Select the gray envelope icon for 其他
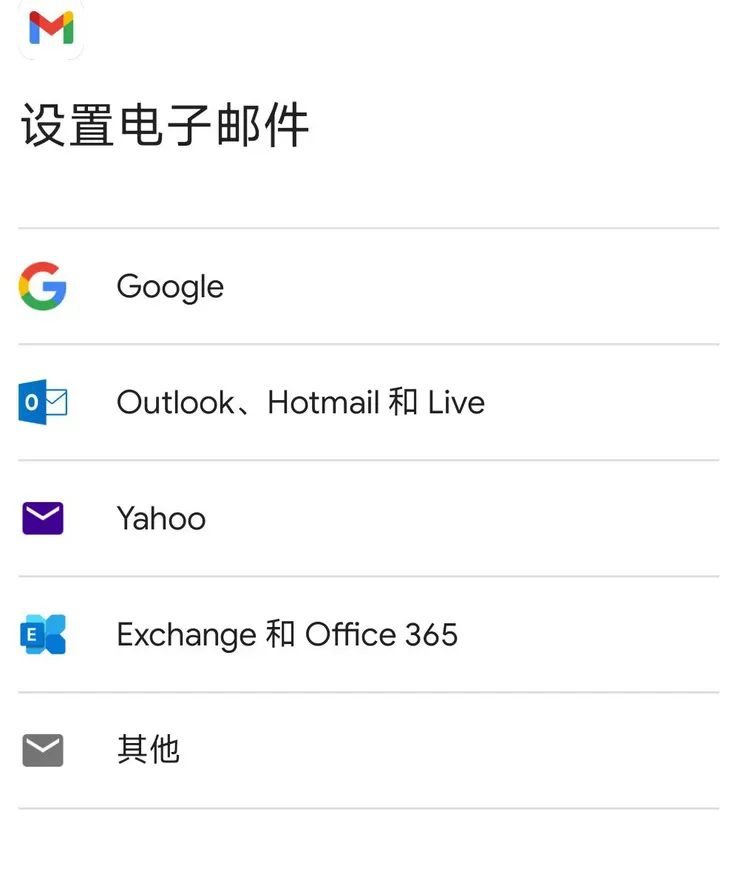Screen dimensions: 740x891 [42, 750]
